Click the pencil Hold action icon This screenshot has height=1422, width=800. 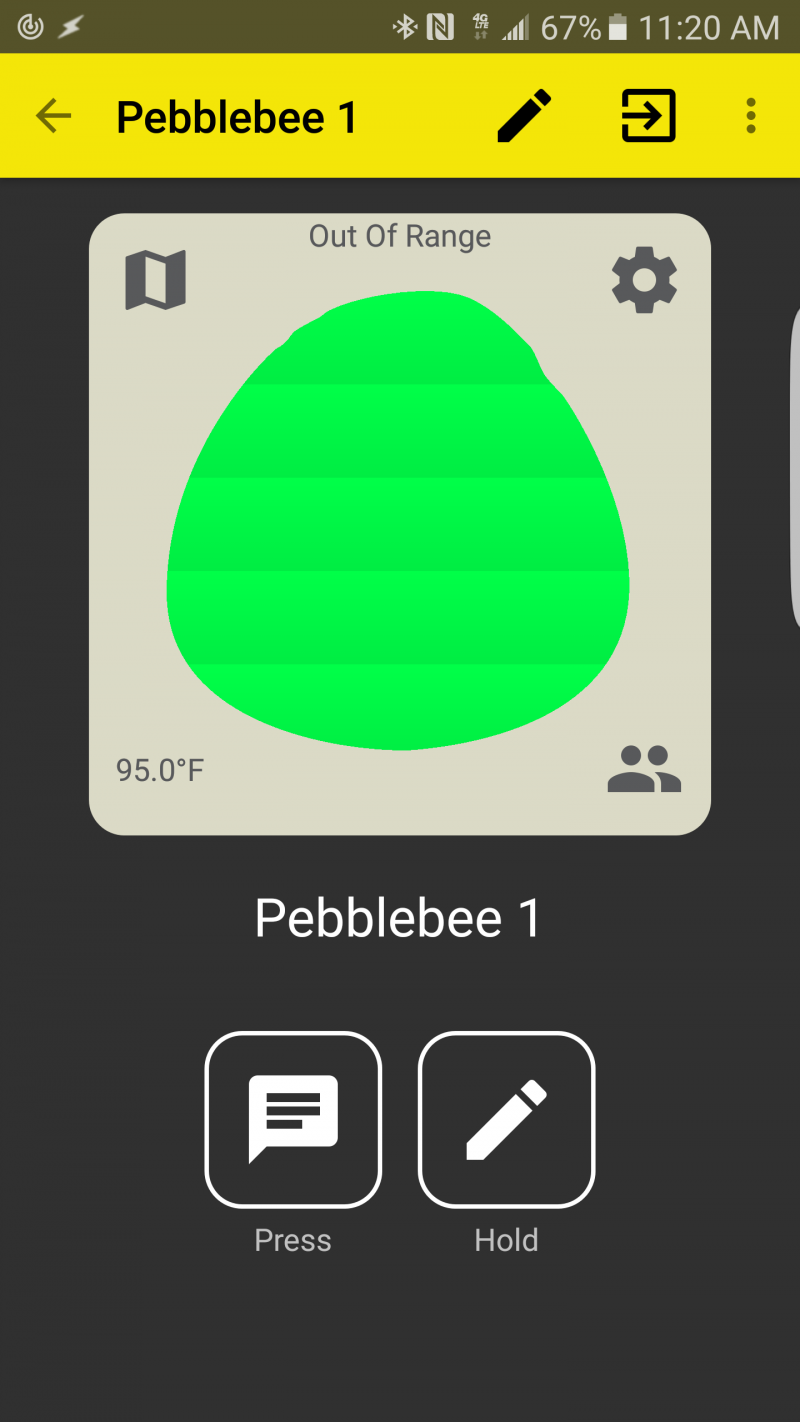point(506,1119)
